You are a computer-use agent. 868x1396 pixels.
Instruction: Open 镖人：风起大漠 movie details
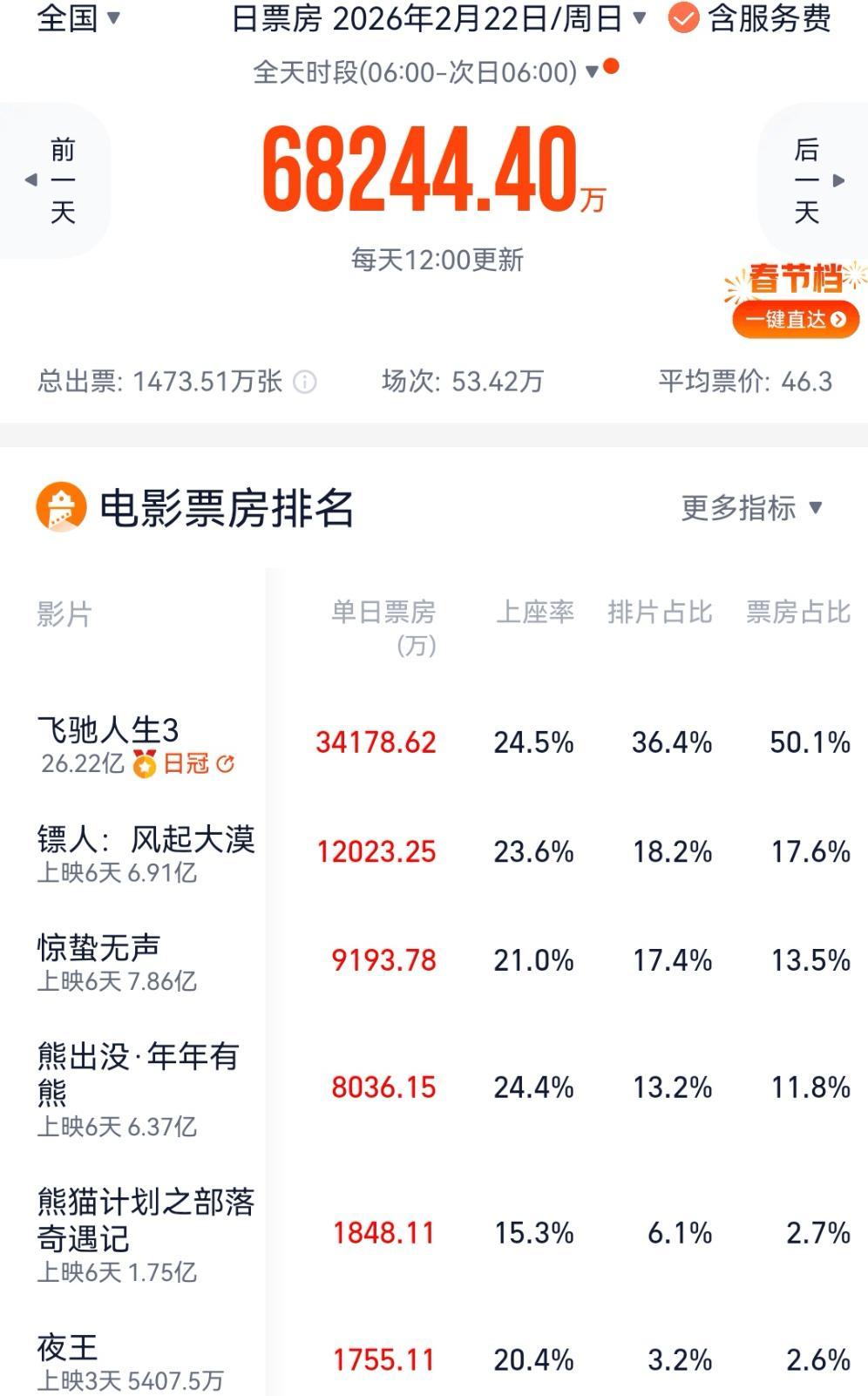146,840
